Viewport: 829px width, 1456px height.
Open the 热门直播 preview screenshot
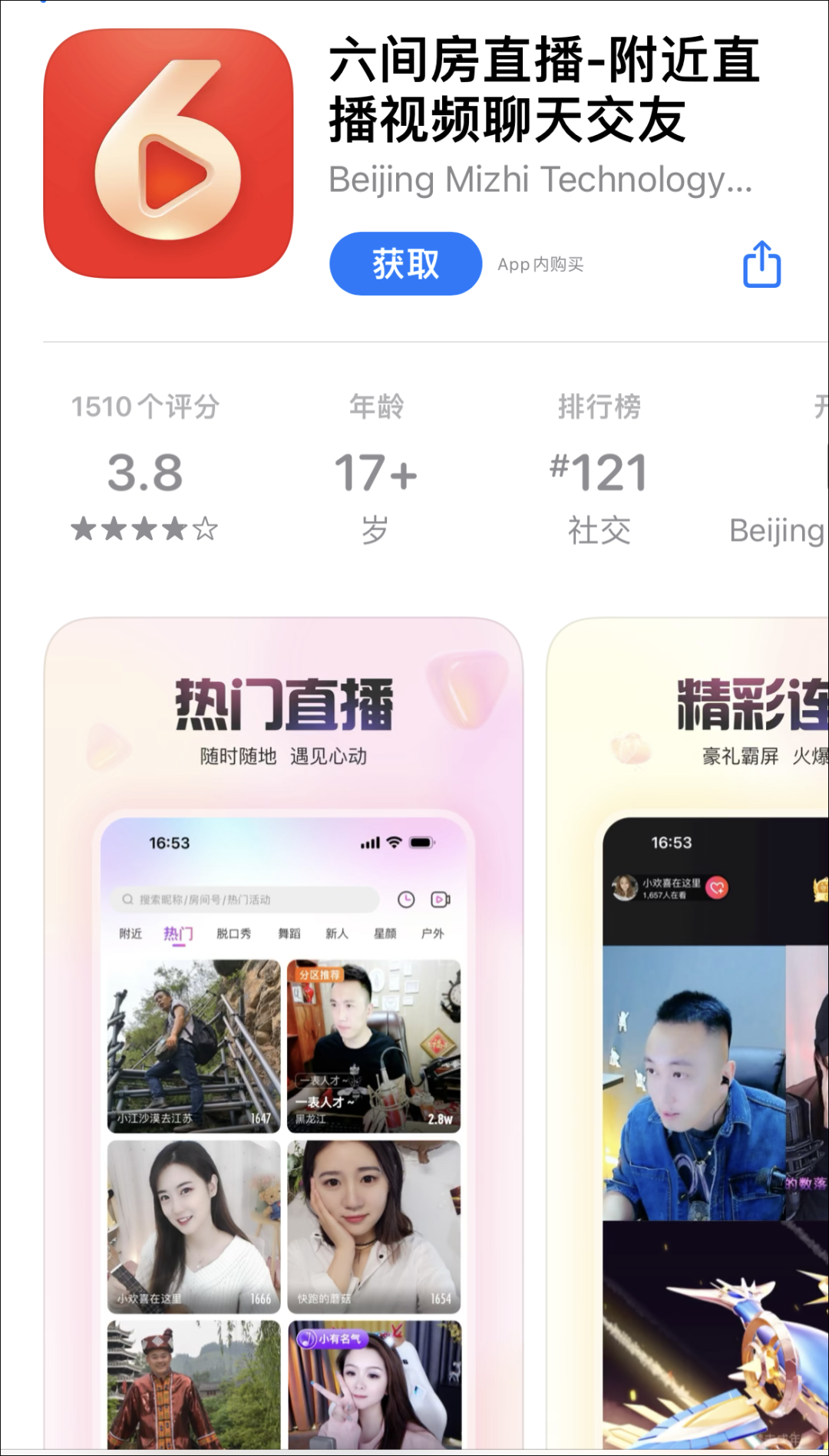click(283, 1028)
